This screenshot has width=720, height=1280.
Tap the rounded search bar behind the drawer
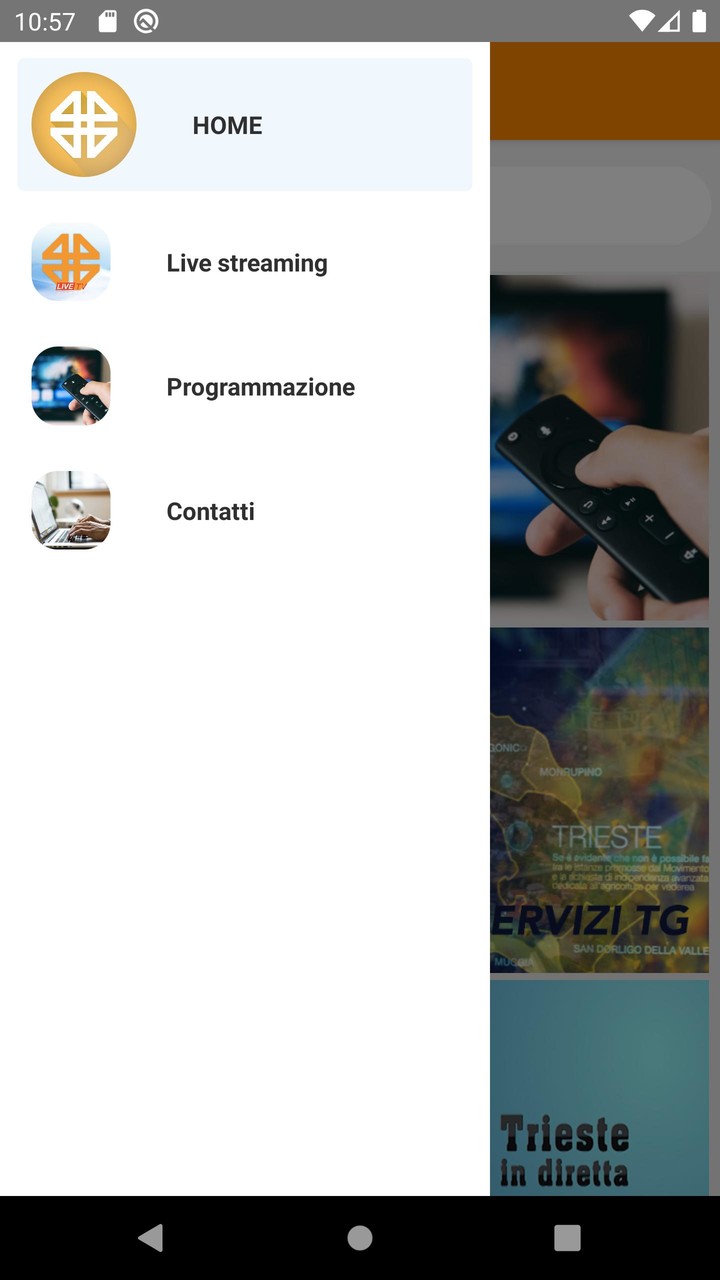pos(600,205)
